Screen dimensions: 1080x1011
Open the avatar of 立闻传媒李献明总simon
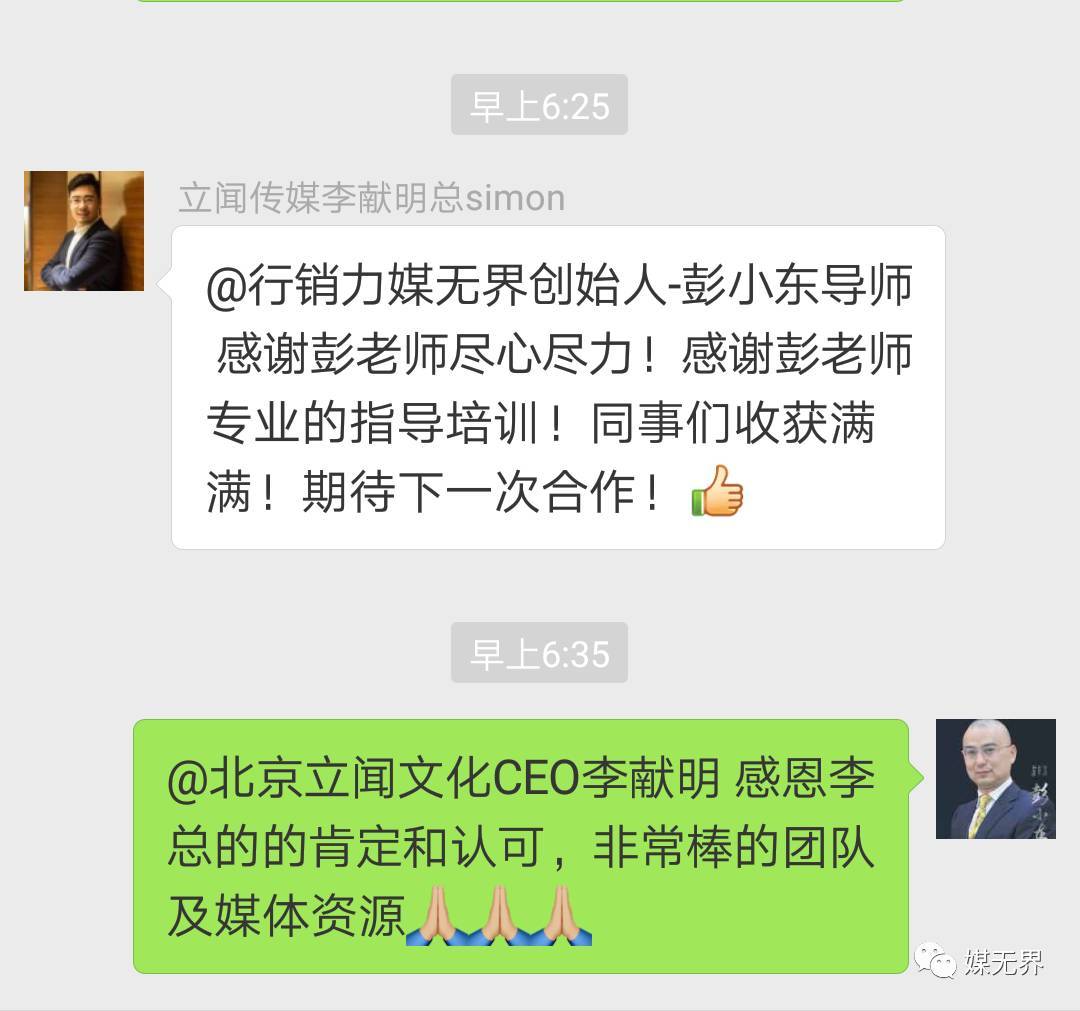[84, 231]
